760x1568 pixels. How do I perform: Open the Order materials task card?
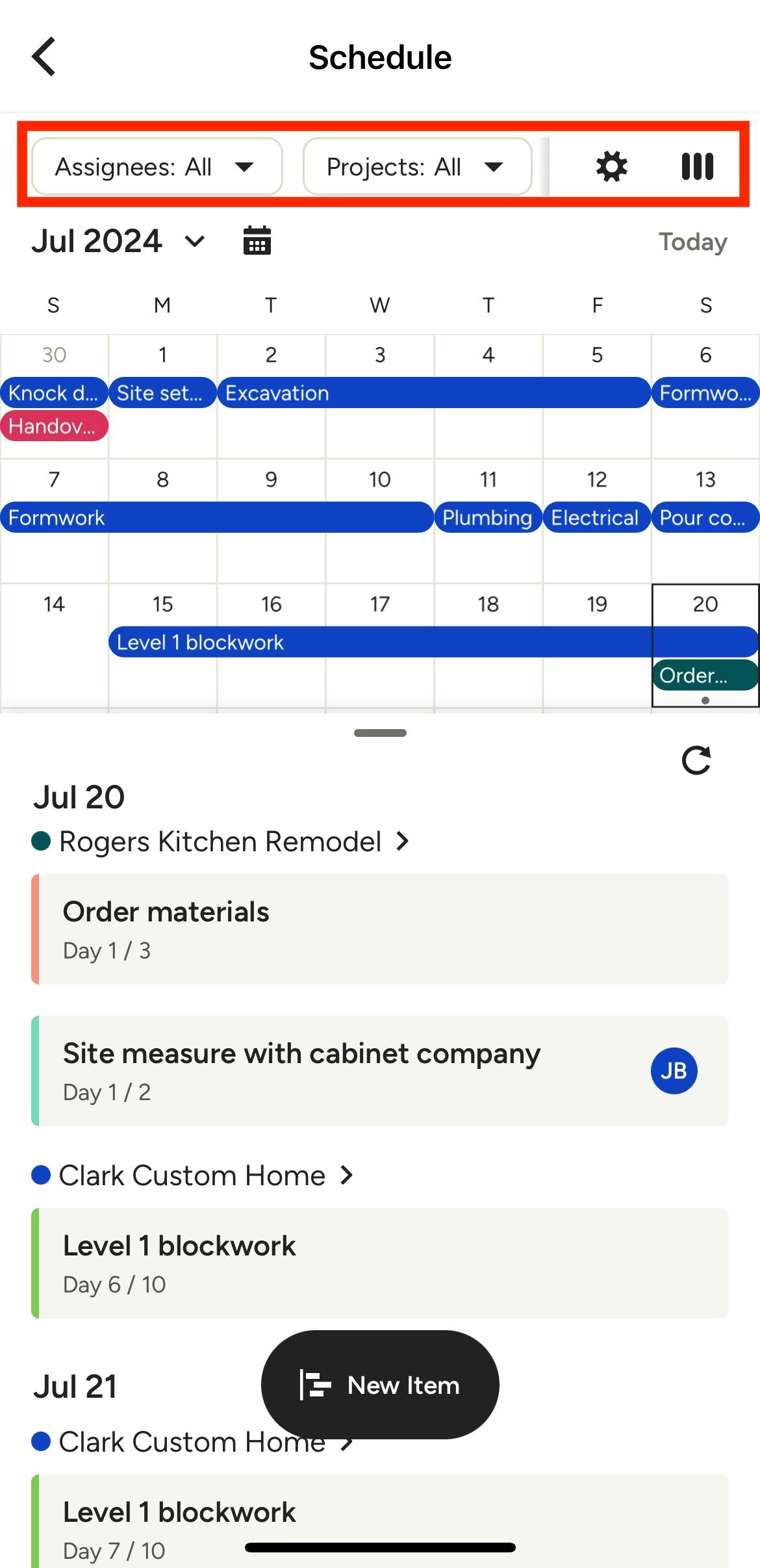click(380, 929)
